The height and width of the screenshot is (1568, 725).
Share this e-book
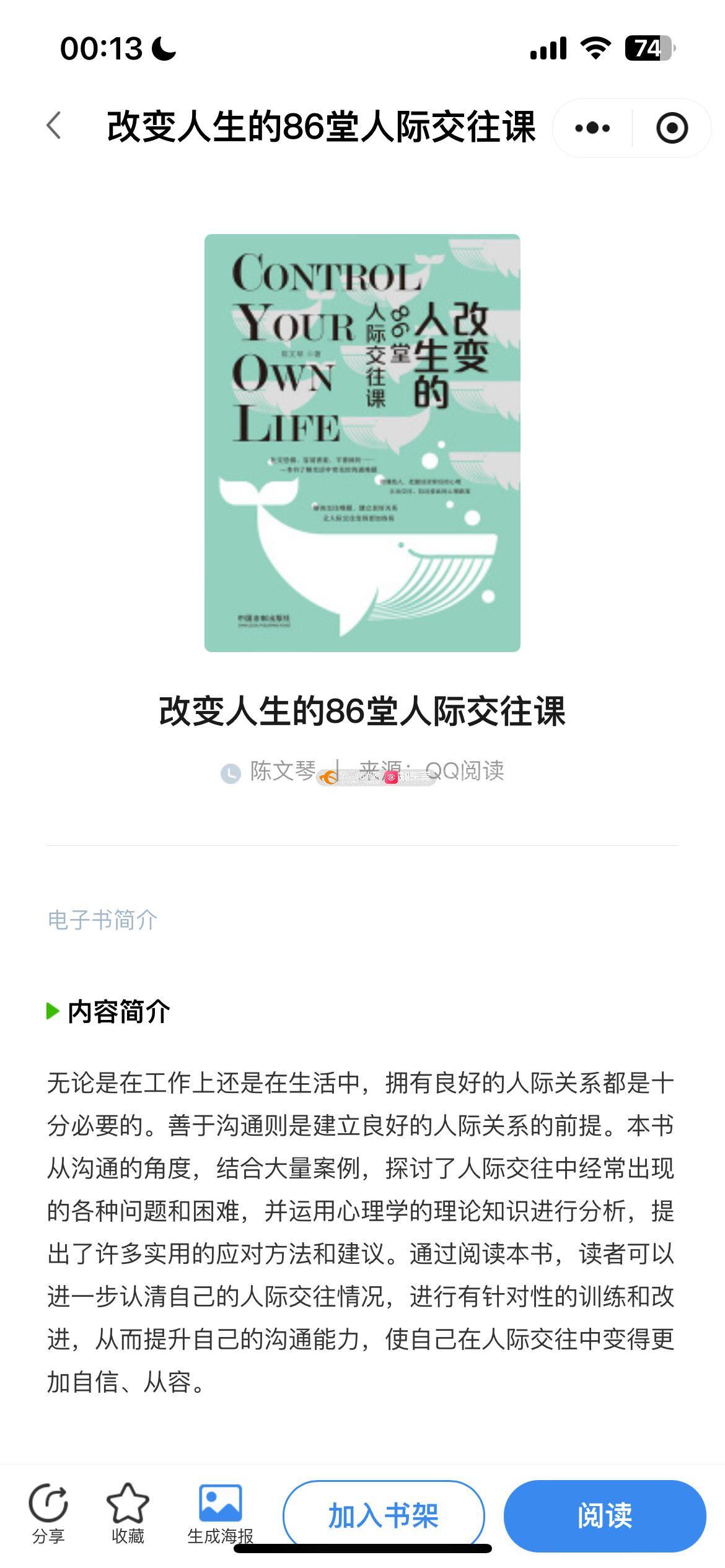(48, 1512)
